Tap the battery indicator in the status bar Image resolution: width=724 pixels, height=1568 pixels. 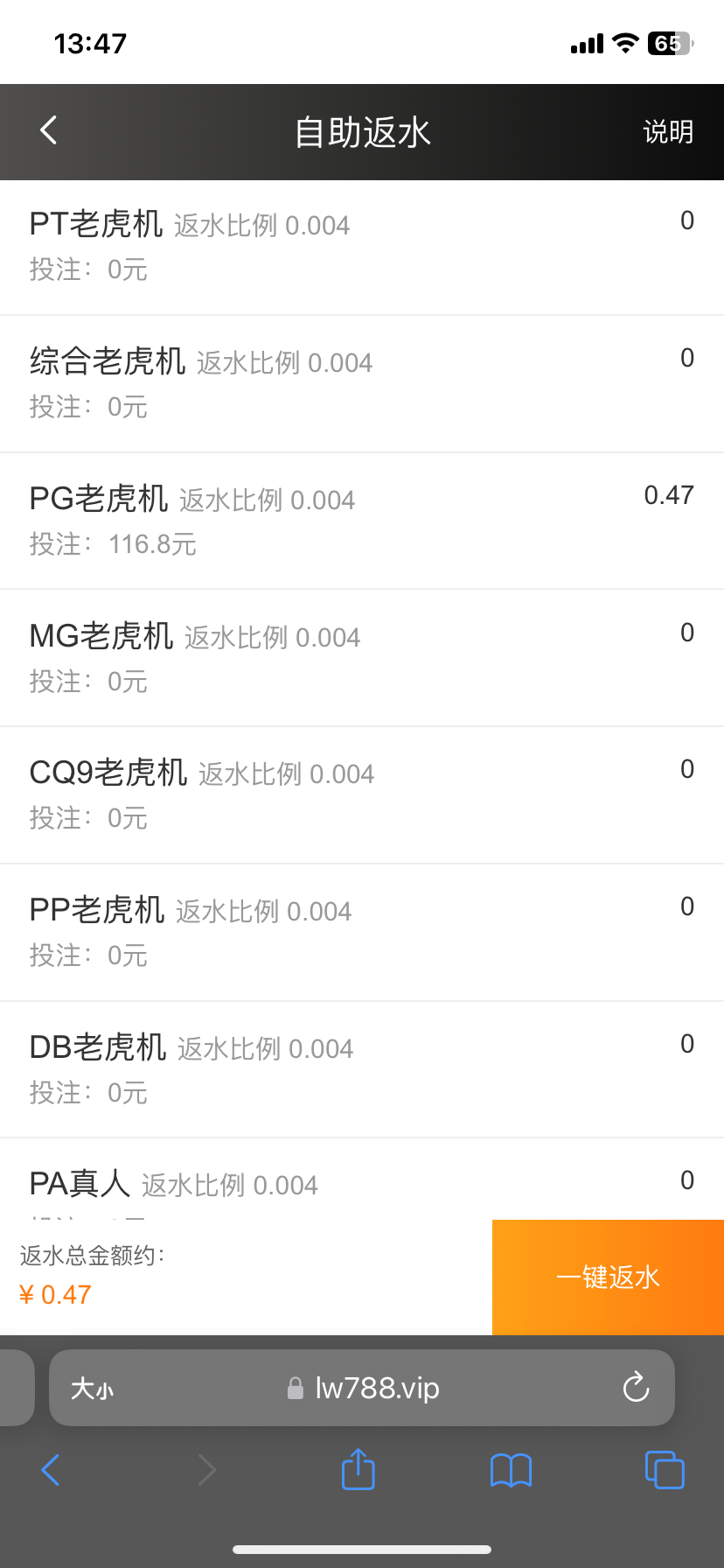[x=668, y=42]
